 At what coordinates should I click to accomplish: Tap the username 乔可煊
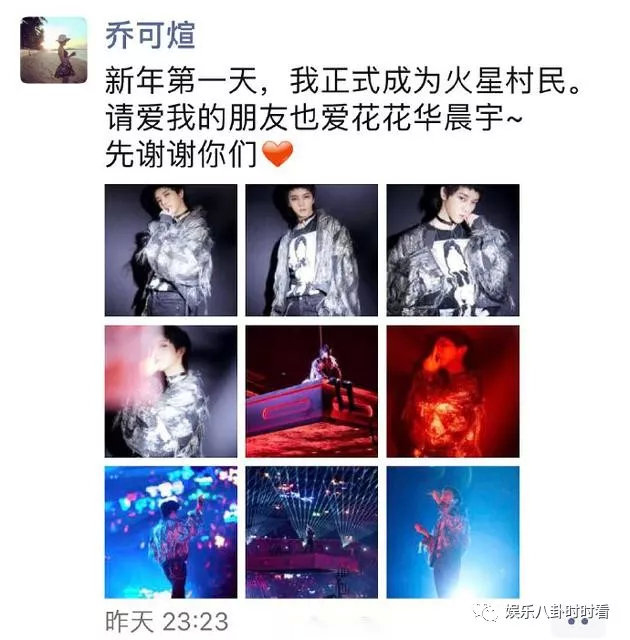pos(151,36)
